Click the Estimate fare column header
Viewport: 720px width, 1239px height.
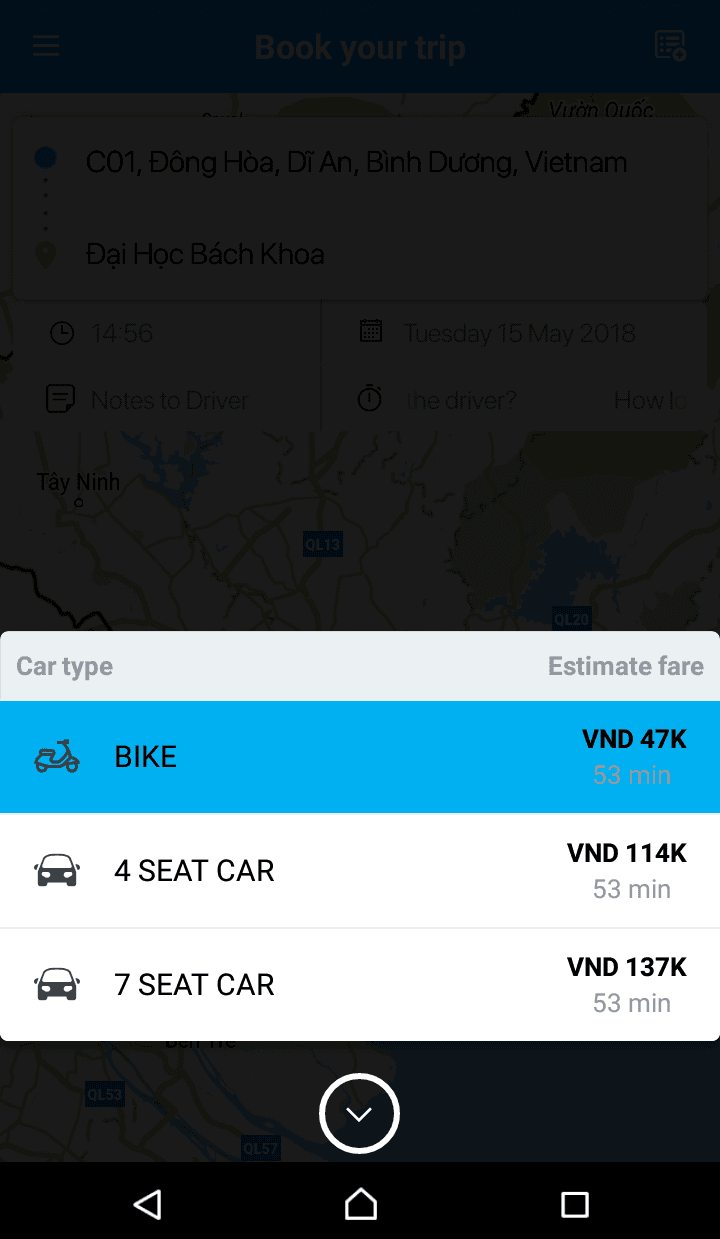625,665
